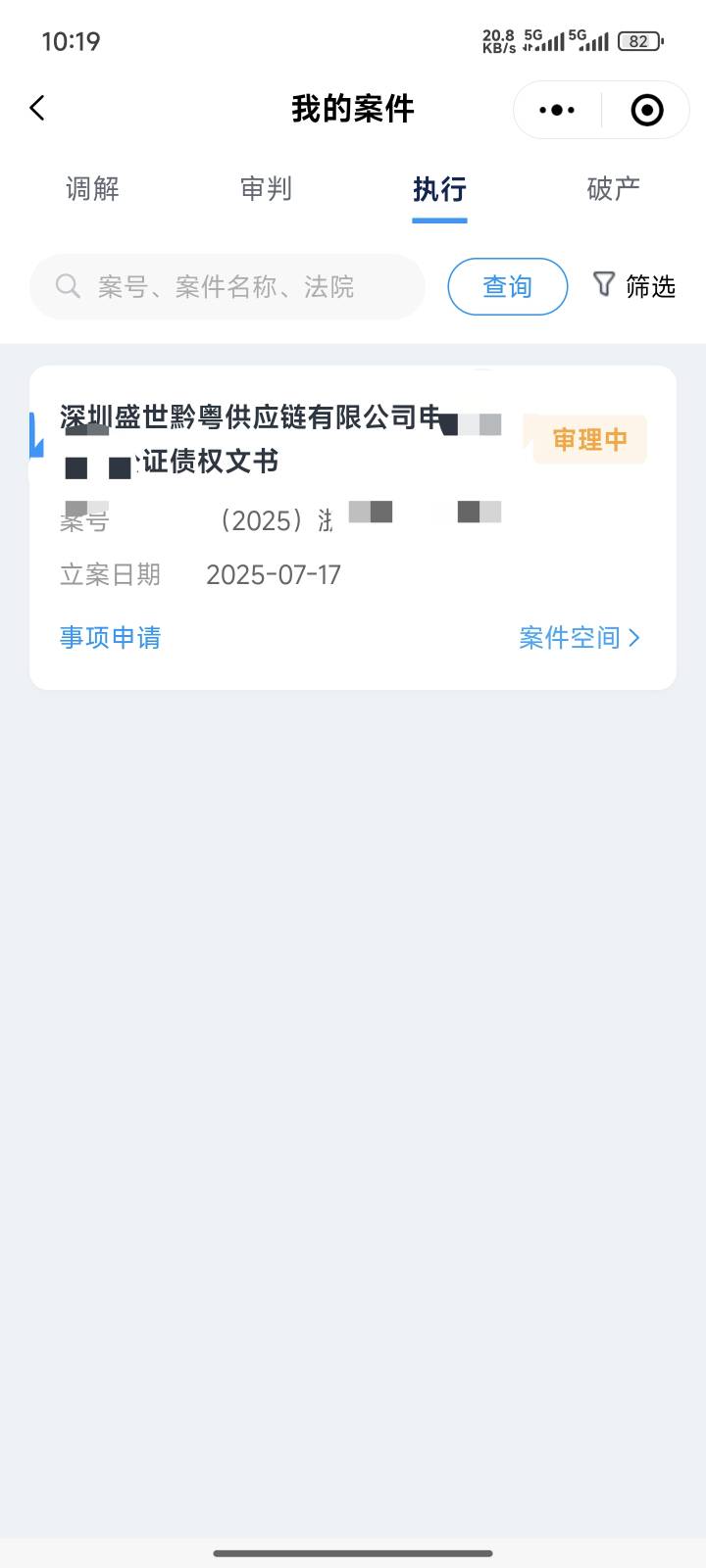The height and width of the screenshot is (1568, 706).
Task: Open the mini program three-dot menu
Action: (x=557, y=110)
